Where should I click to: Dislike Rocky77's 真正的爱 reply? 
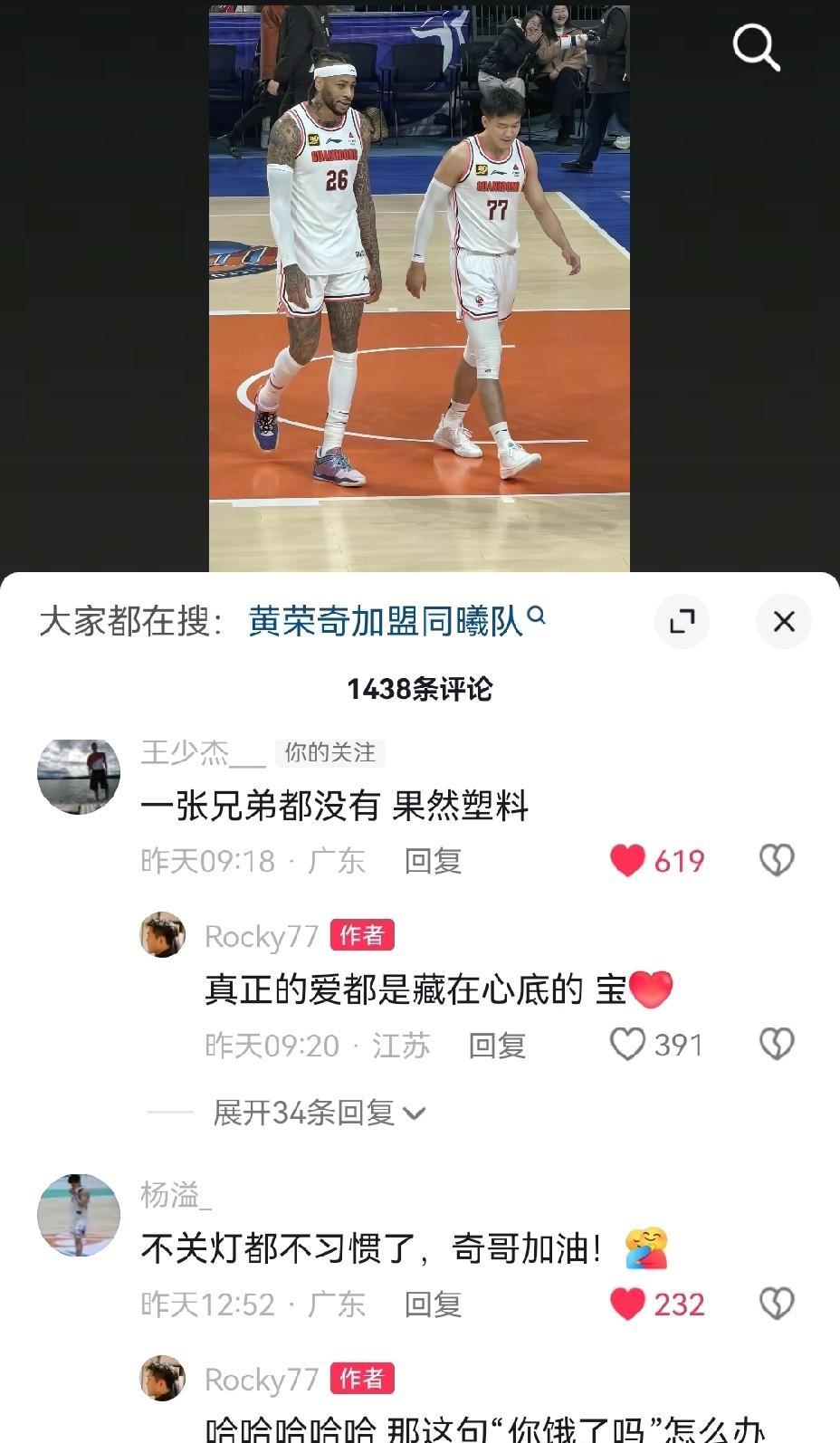[x=776, y=1045]
